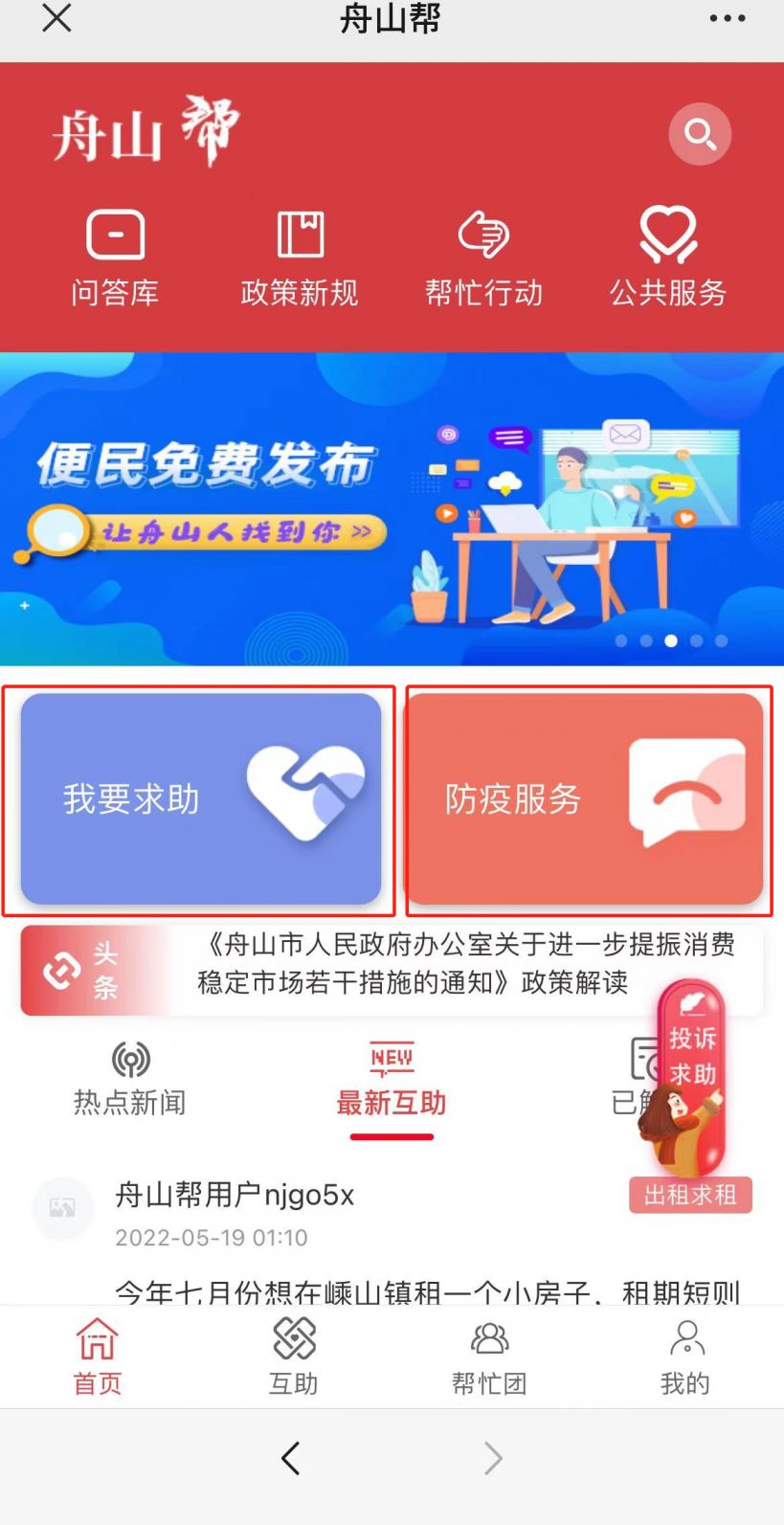Open the 防疫服务 card
784x1525 pixels.
pyautogui.click(x=586, y=798)
